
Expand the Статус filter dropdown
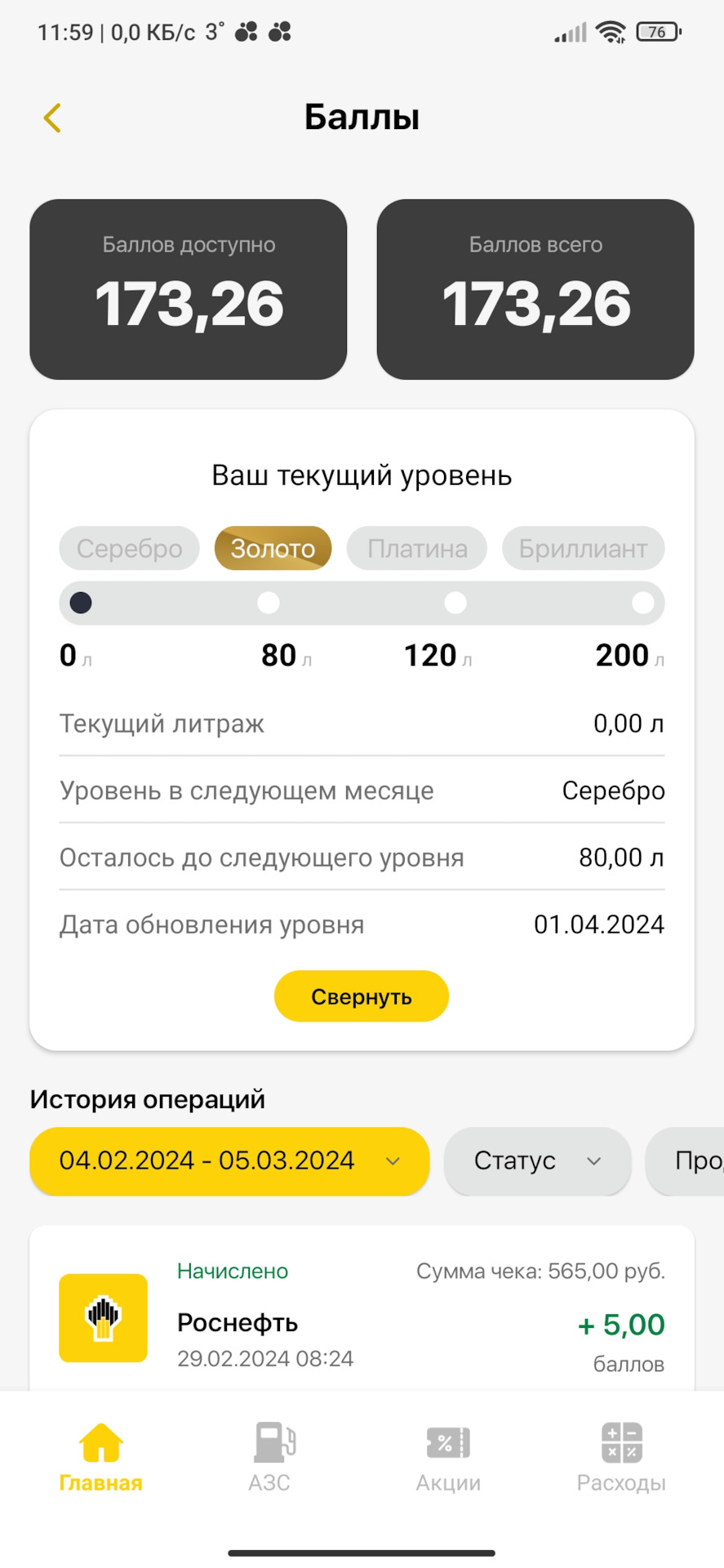point(537,1161)
